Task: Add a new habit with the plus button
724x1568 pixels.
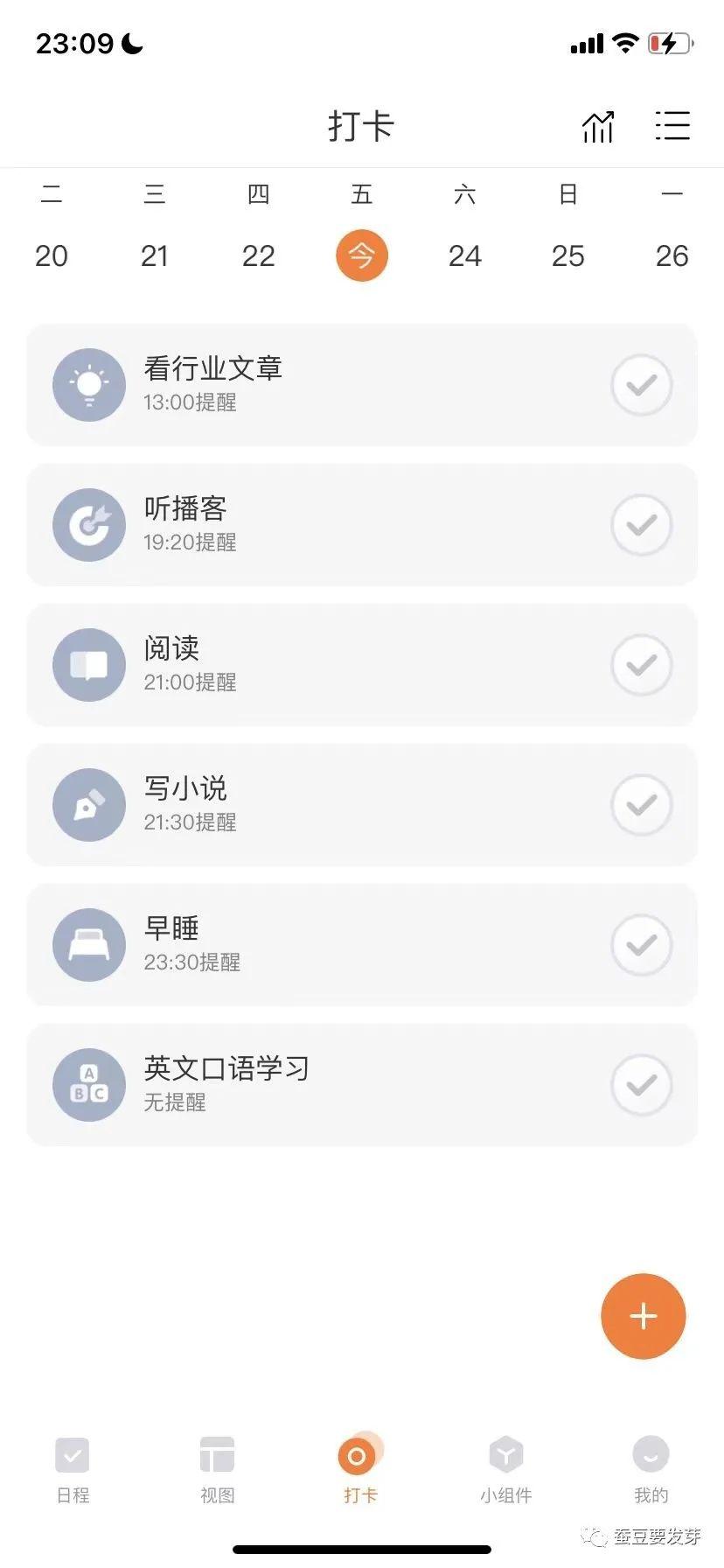Action: [x=643, y=1316]
